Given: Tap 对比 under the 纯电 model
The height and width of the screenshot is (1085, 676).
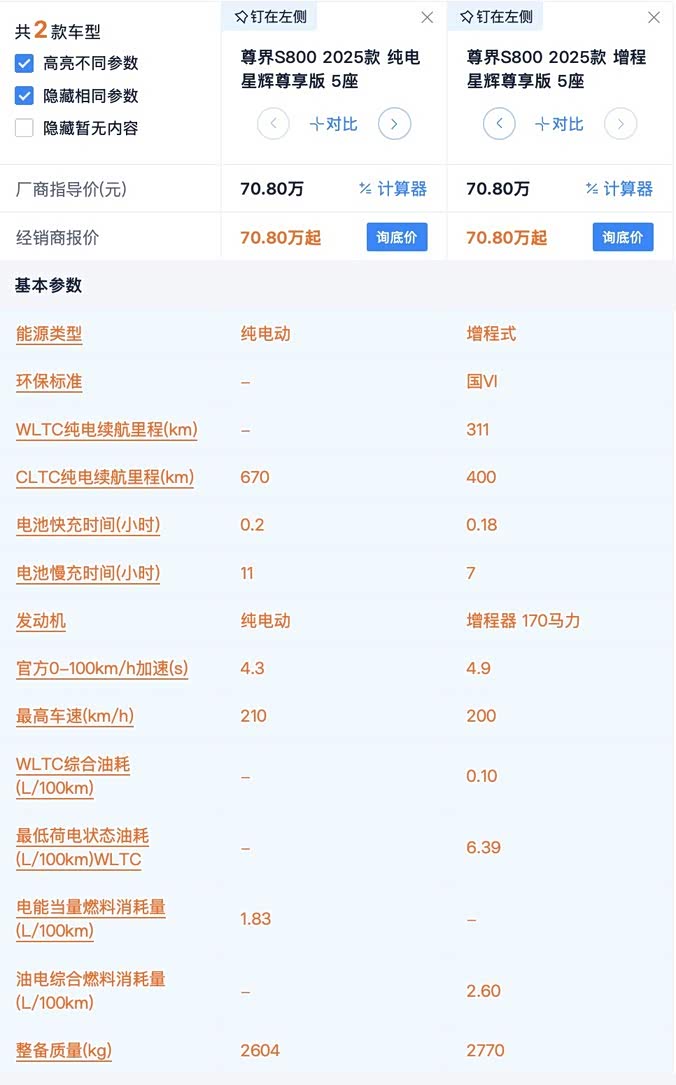Looking at the screenshot, I should (x=334, y=124).
